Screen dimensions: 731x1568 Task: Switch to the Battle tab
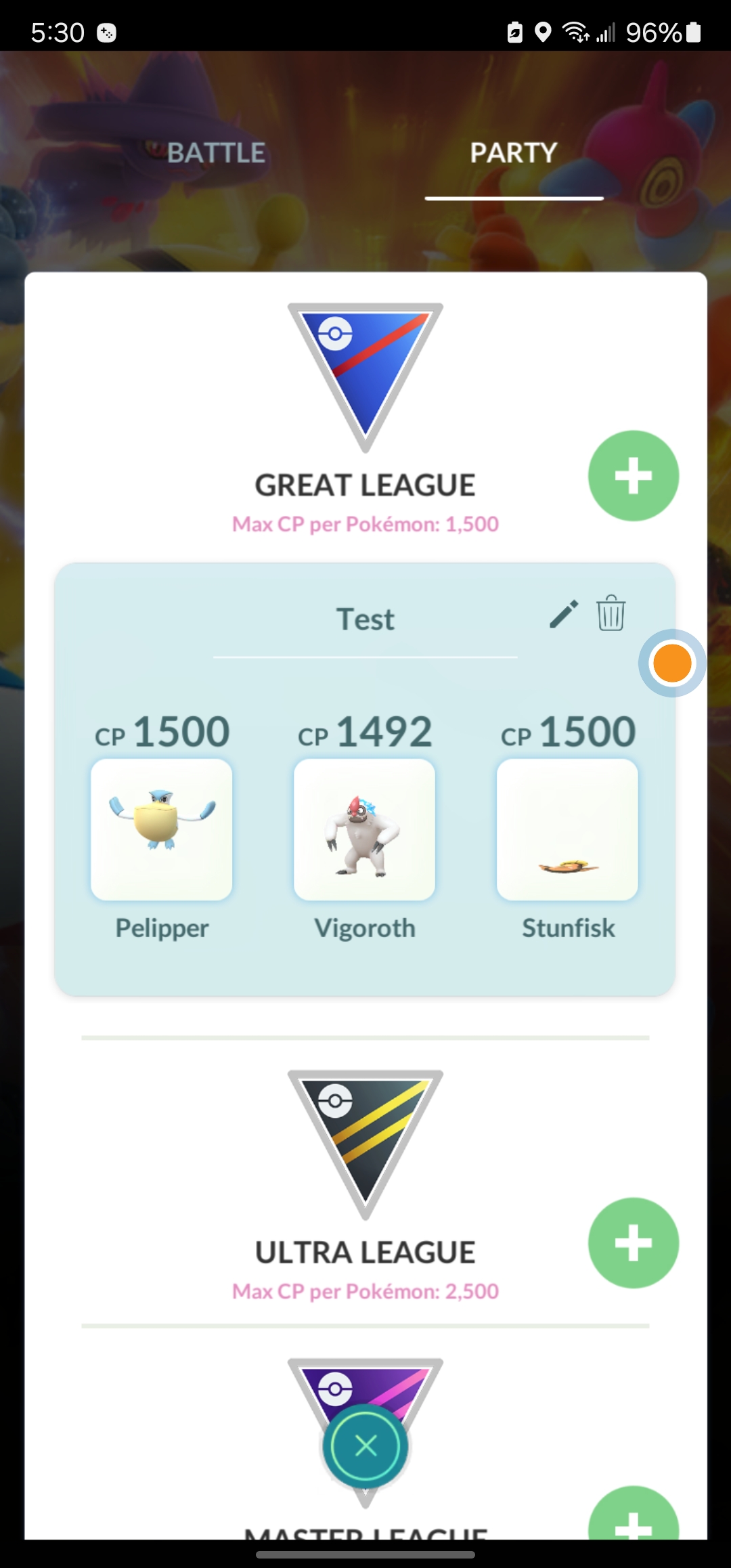click(x=216, y=153)
